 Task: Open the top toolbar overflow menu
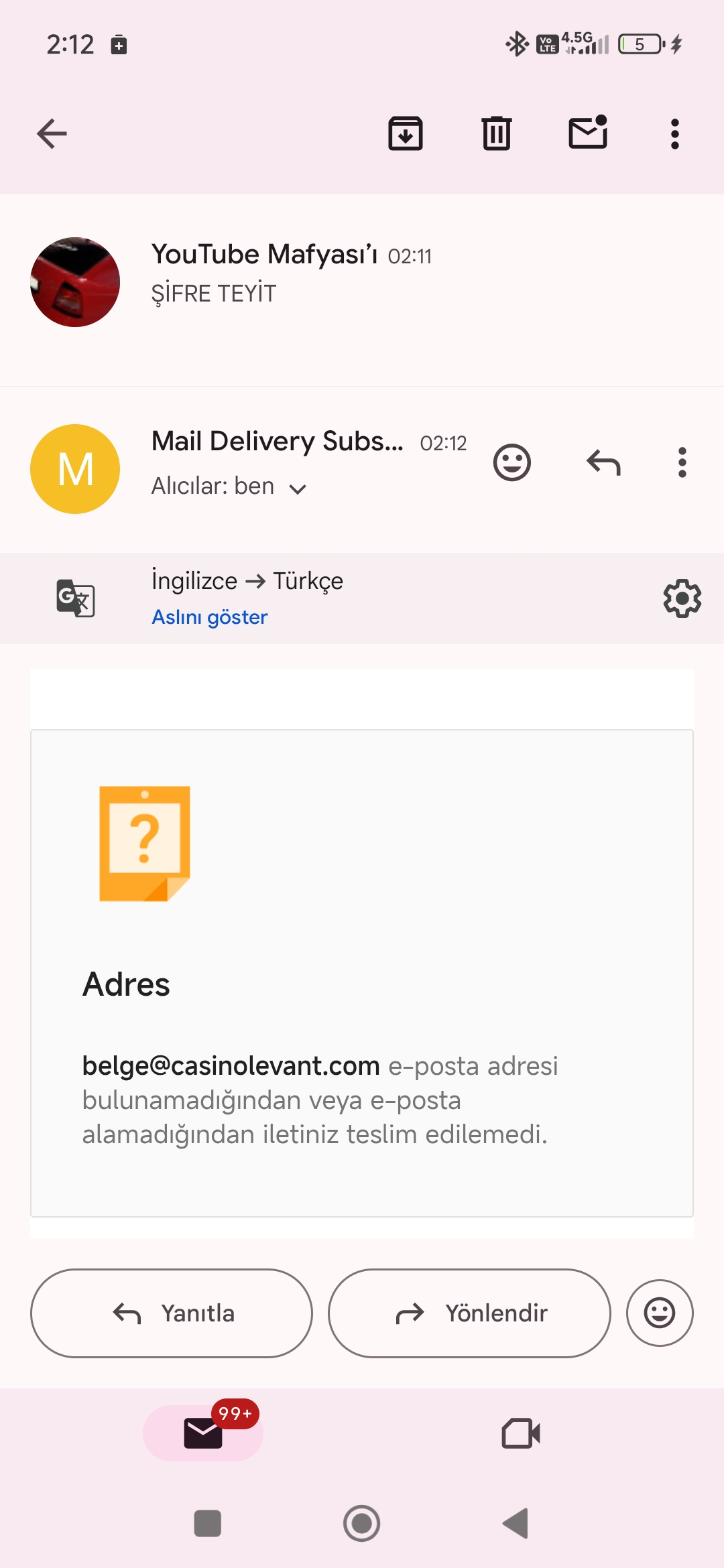coord(675,134)
